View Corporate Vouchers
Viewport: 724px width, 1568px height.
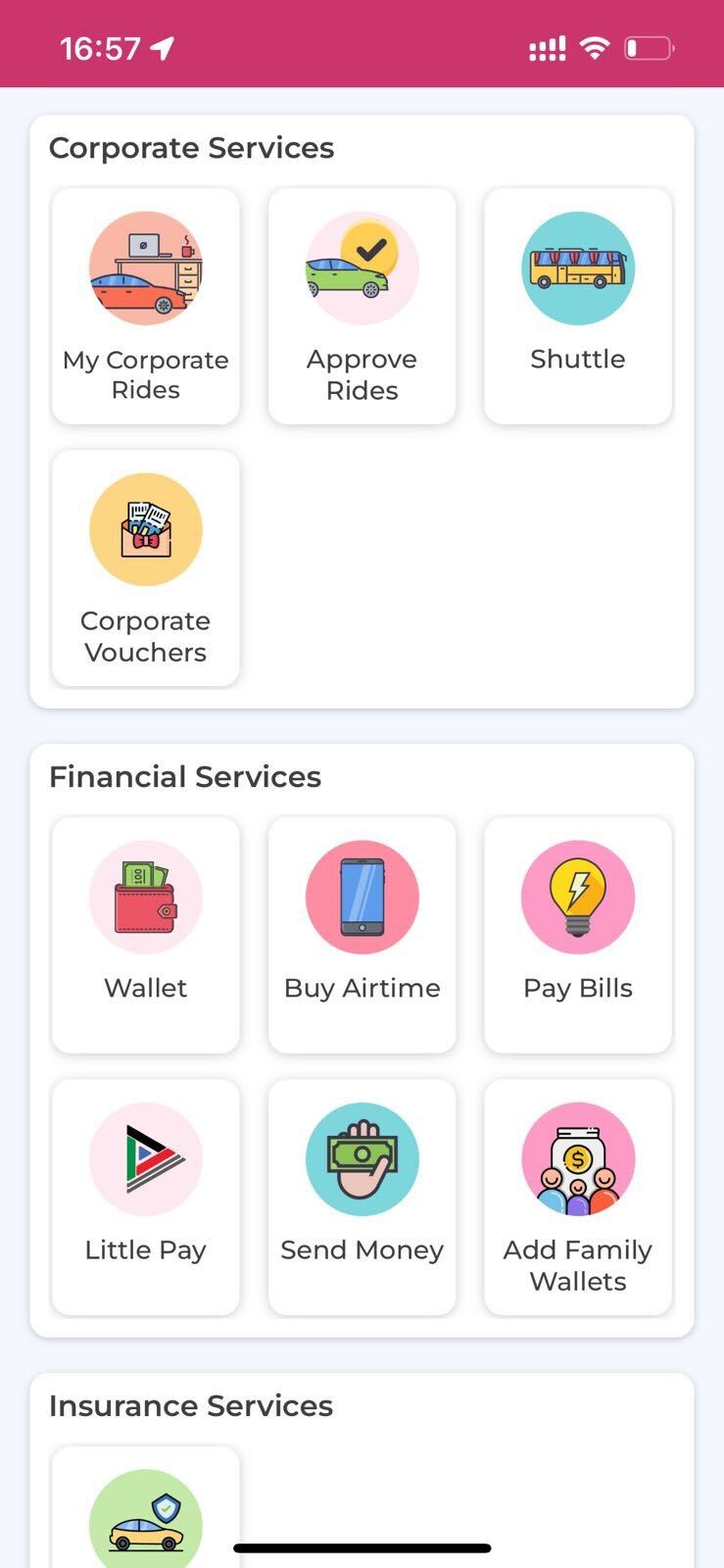pos(145,567)
